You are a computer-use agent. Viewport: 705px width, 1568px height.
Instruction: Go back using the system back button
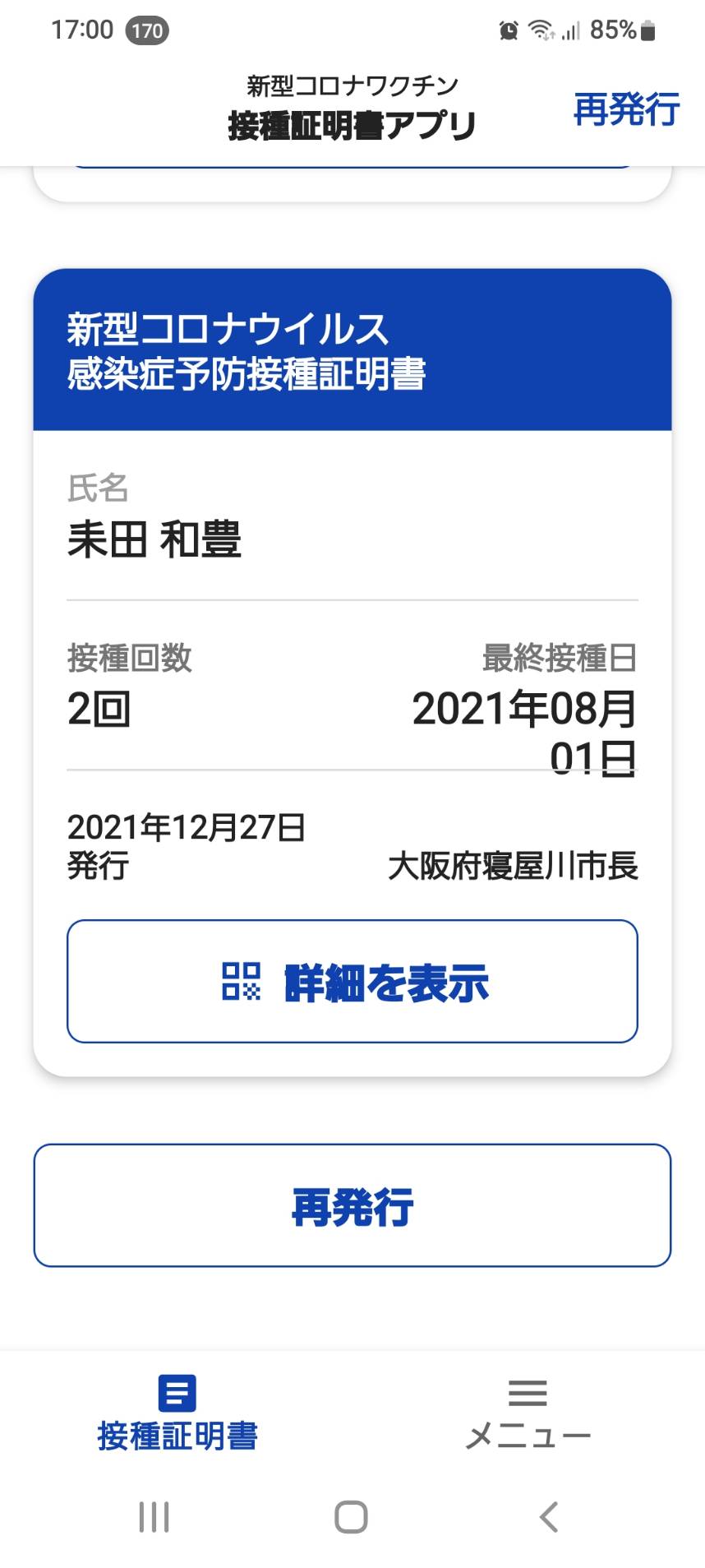(x=549, y=1517)
